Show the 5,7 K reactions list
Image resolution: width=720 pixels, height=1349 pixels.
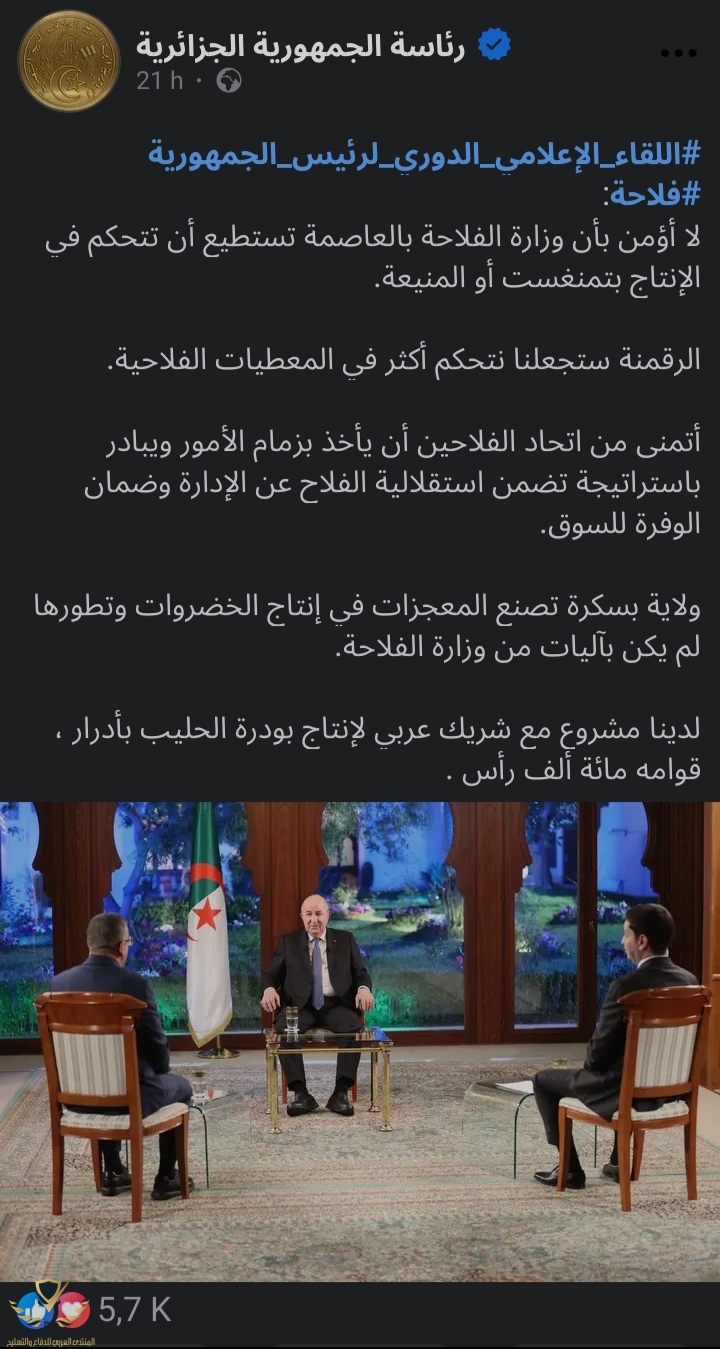(x=133, y=1309)
